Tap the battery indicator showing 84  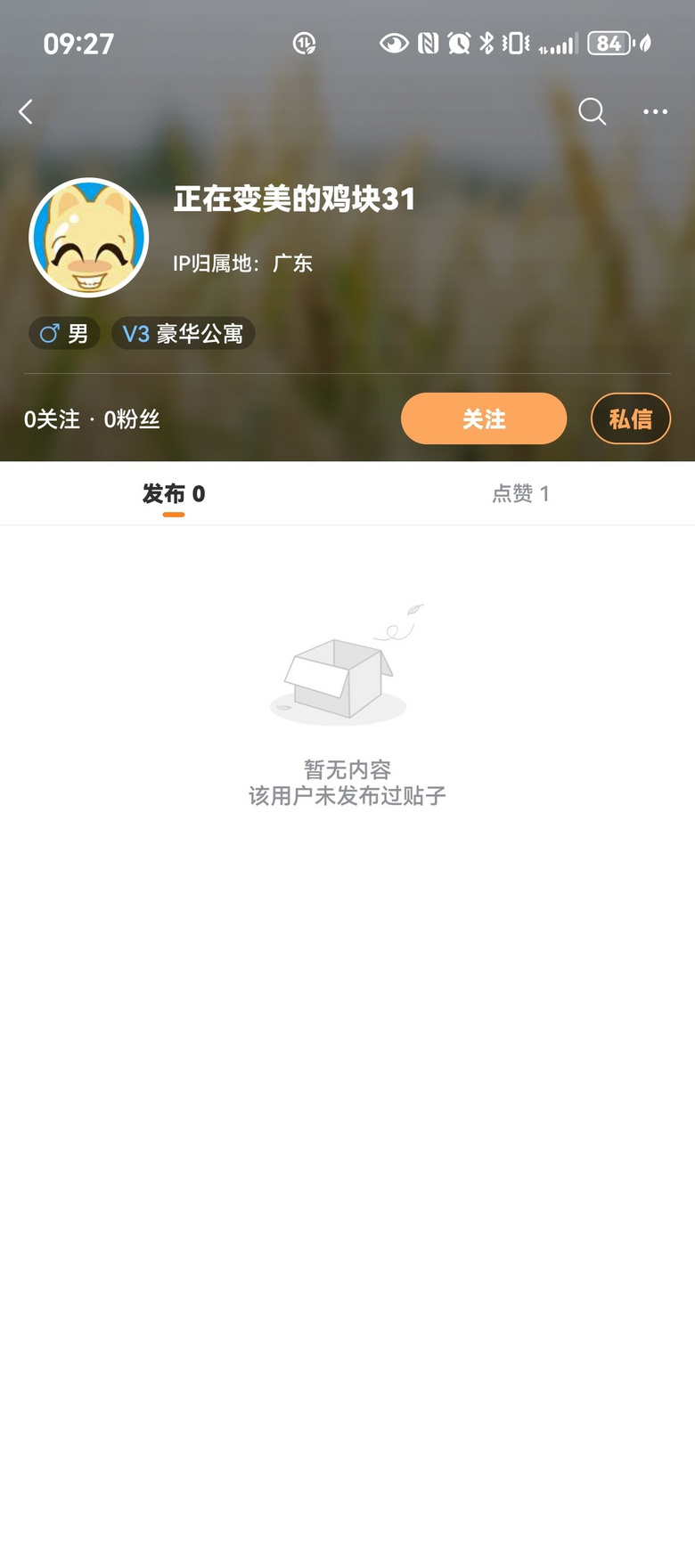(x=611, y=42)
